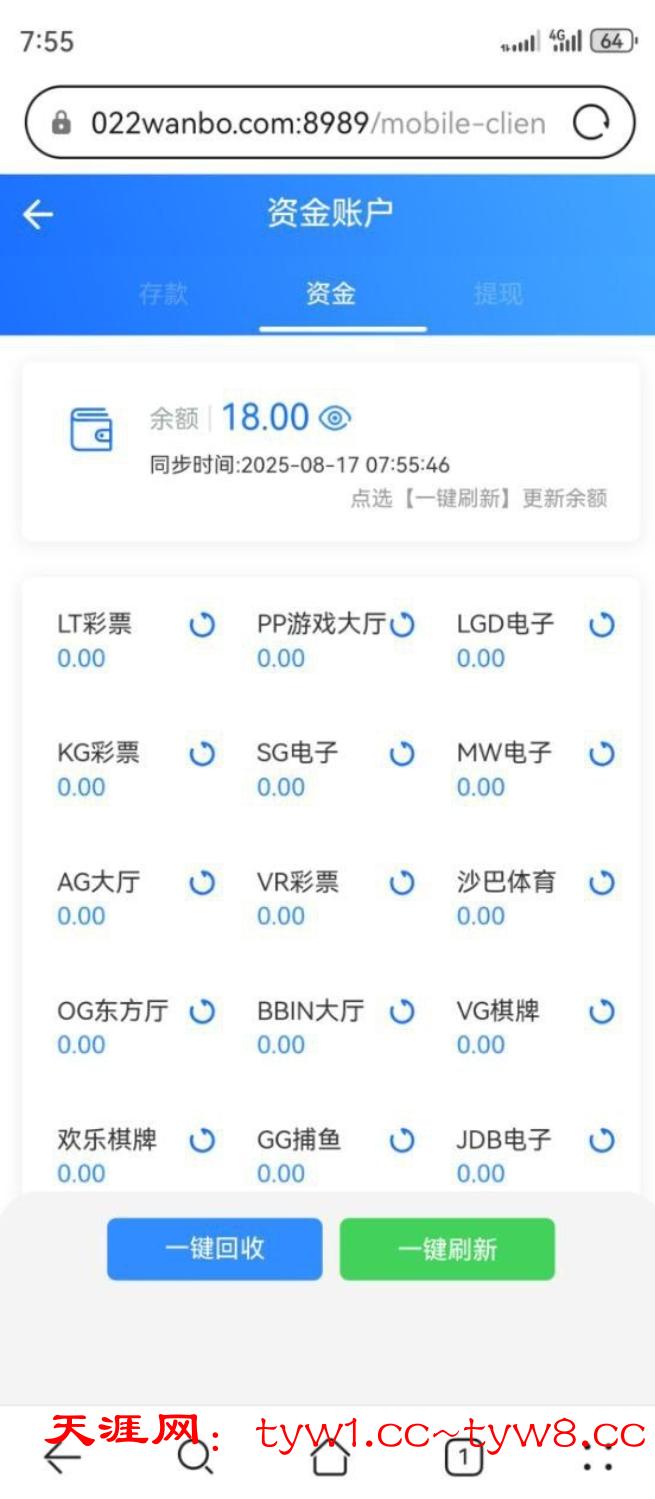Tap the 一键回收 button
Viewport: 655px width, 1499px height.
point(215,1248)
